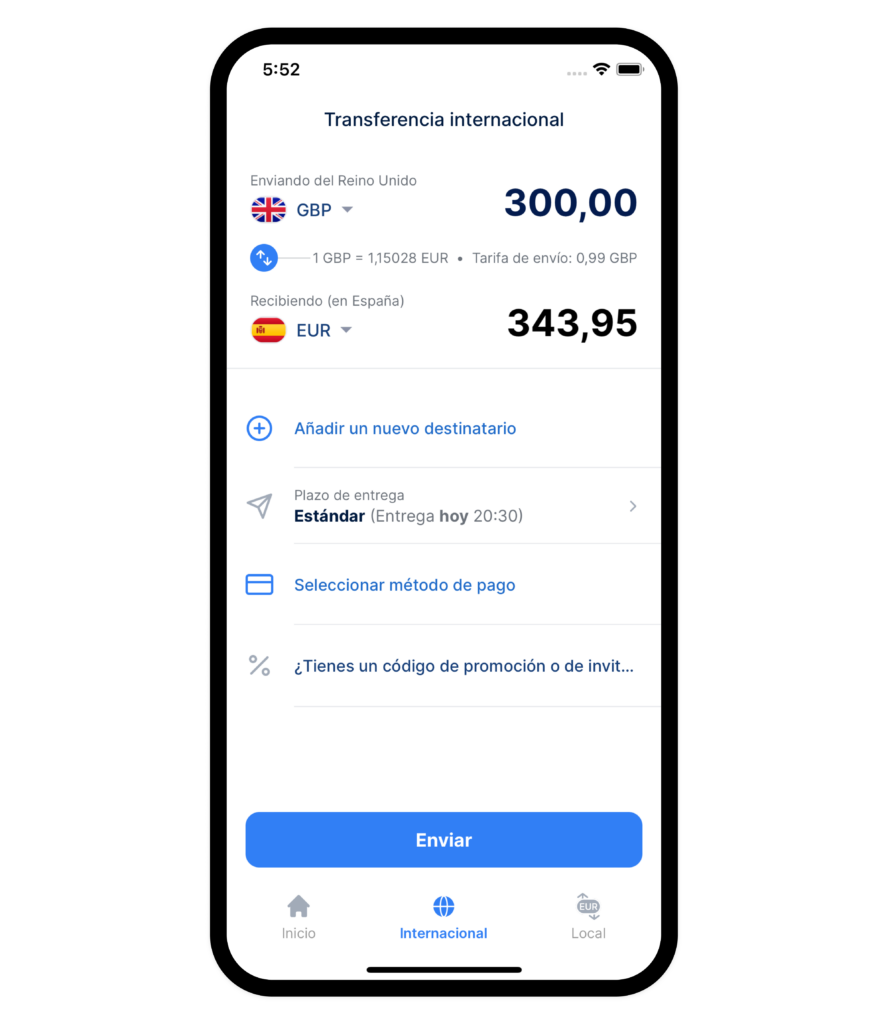Viewport: 888px width, 1024px height.
Task: Enter a promo or invitation code
Action: pos(462,666)
